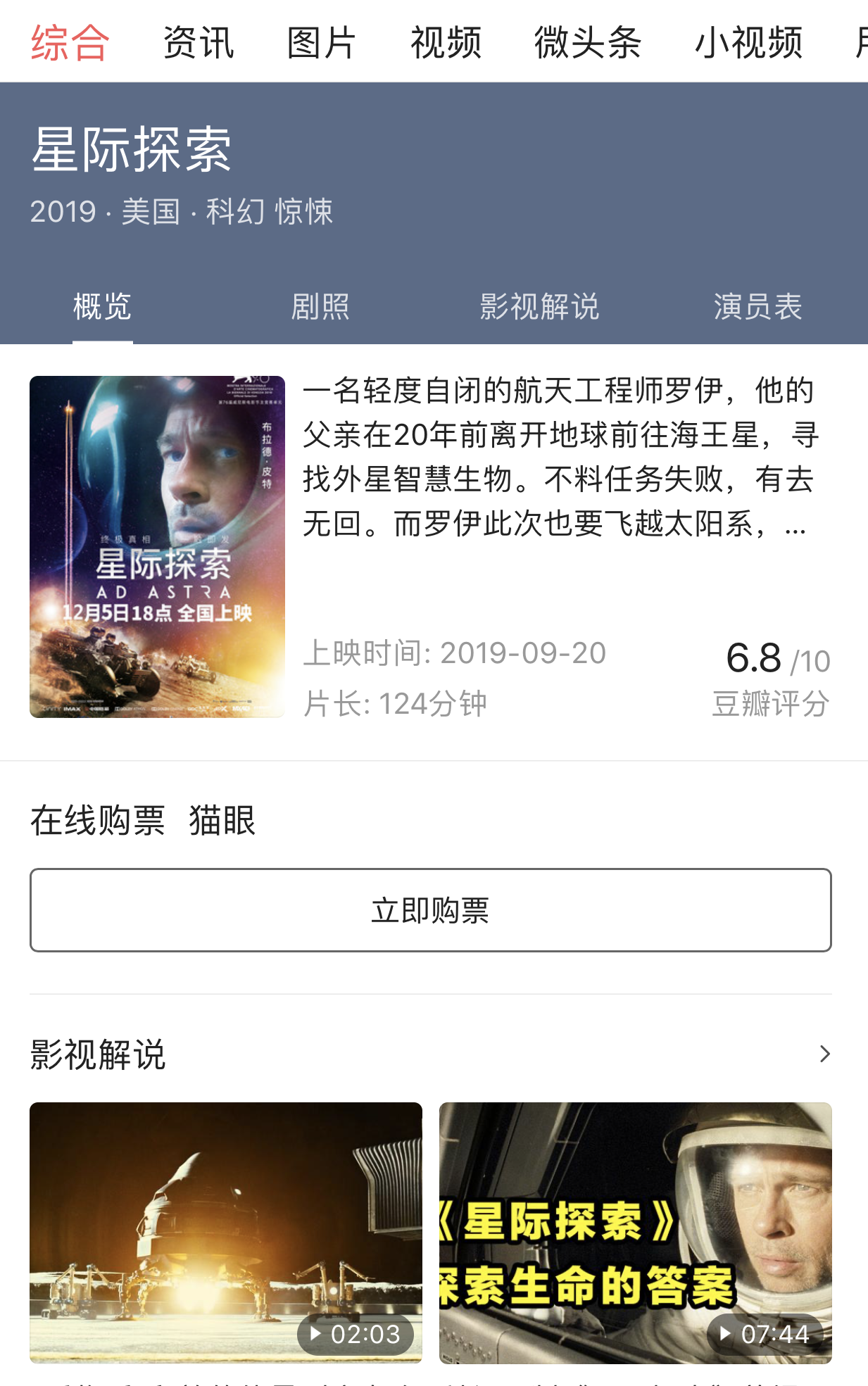The height and width of the screenshot is (1386, 868).
Task: Expand 影视解说 section with the arrow
Action: pyautogui.click(x=824, y=1054)
